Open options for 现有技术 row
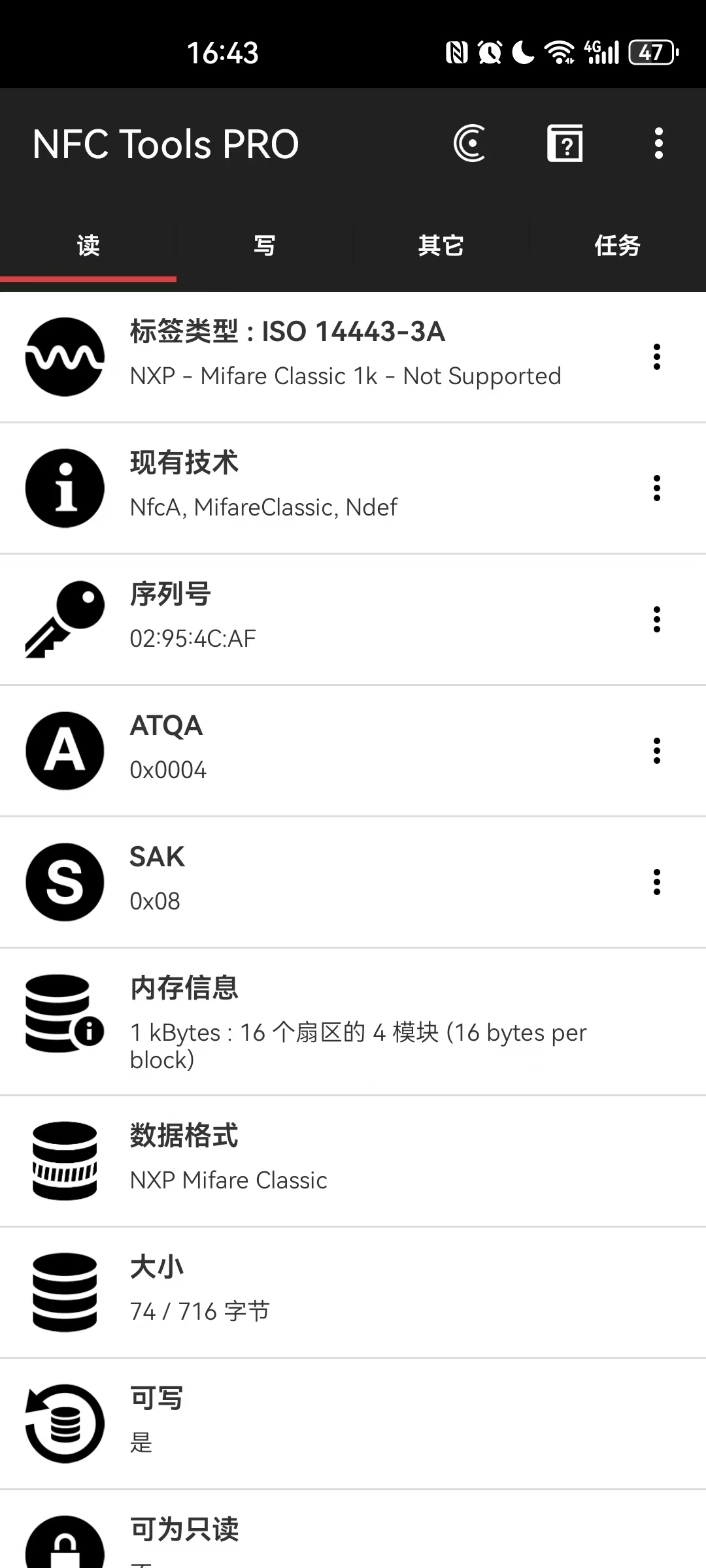Image resolution: width=706 pixels, height=1568 pixels. (657, 488)
